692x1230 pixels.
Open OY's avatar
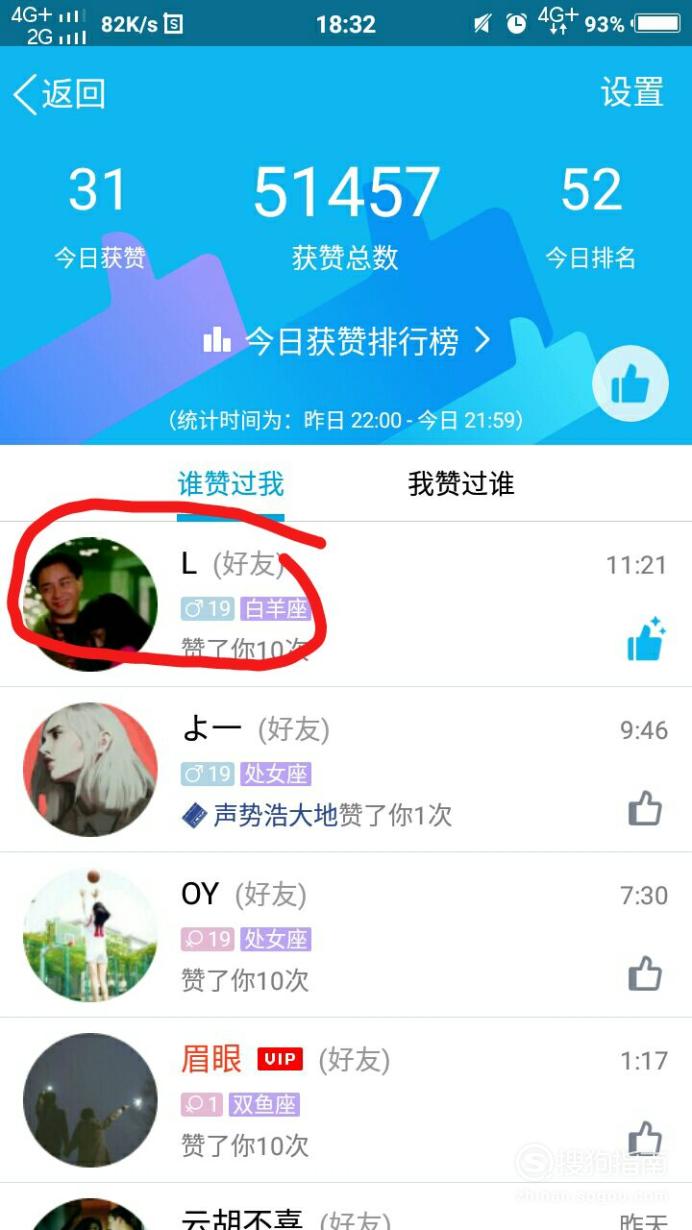pos(90,935)
